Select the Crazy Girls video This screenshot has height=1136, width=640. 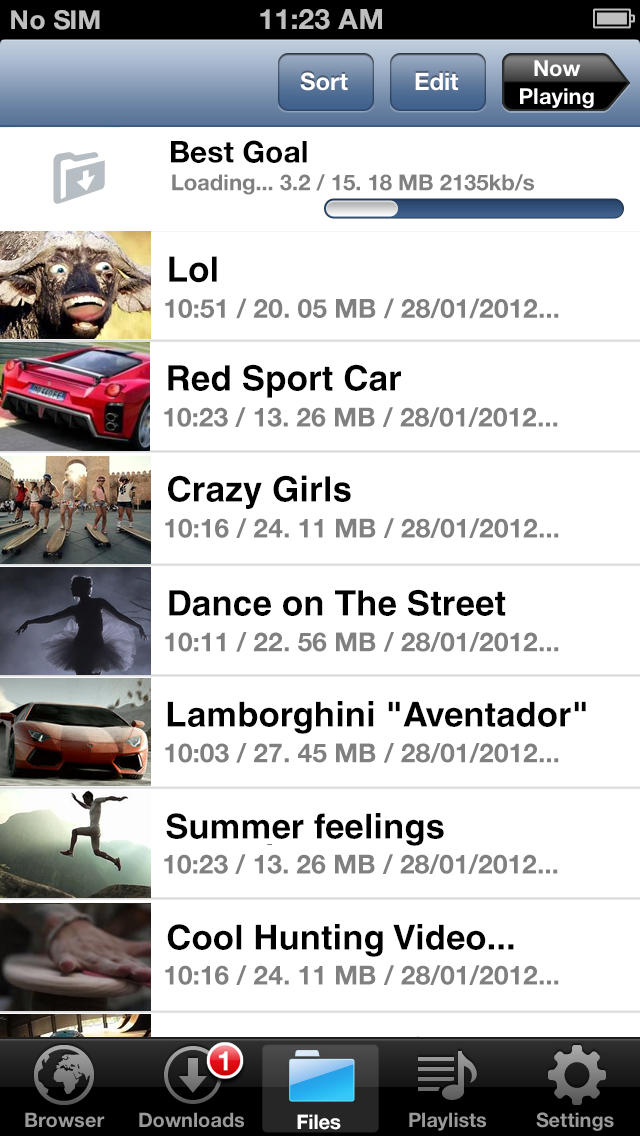click(320, 507)
